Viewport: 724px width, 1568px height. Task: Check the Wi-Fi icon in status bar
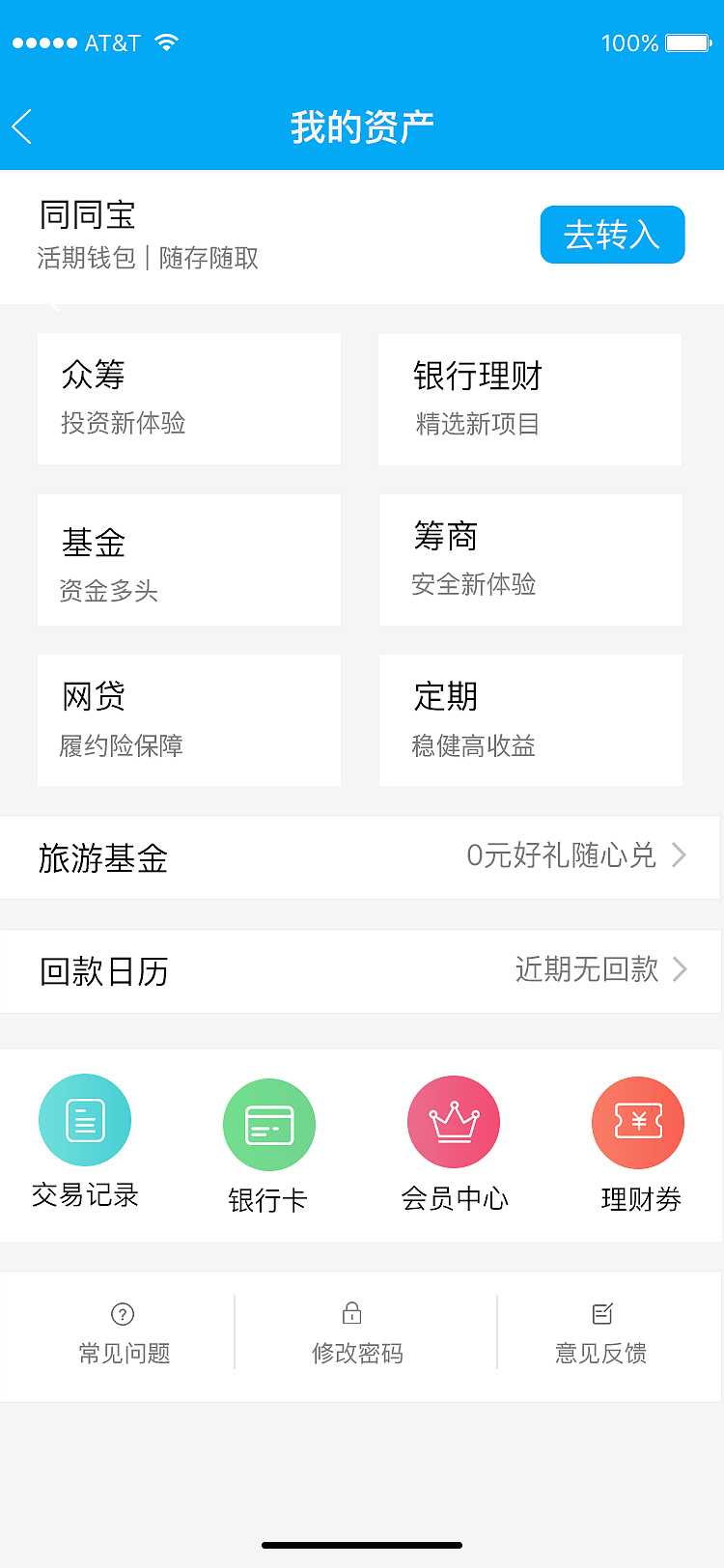(x=166, y=41)
